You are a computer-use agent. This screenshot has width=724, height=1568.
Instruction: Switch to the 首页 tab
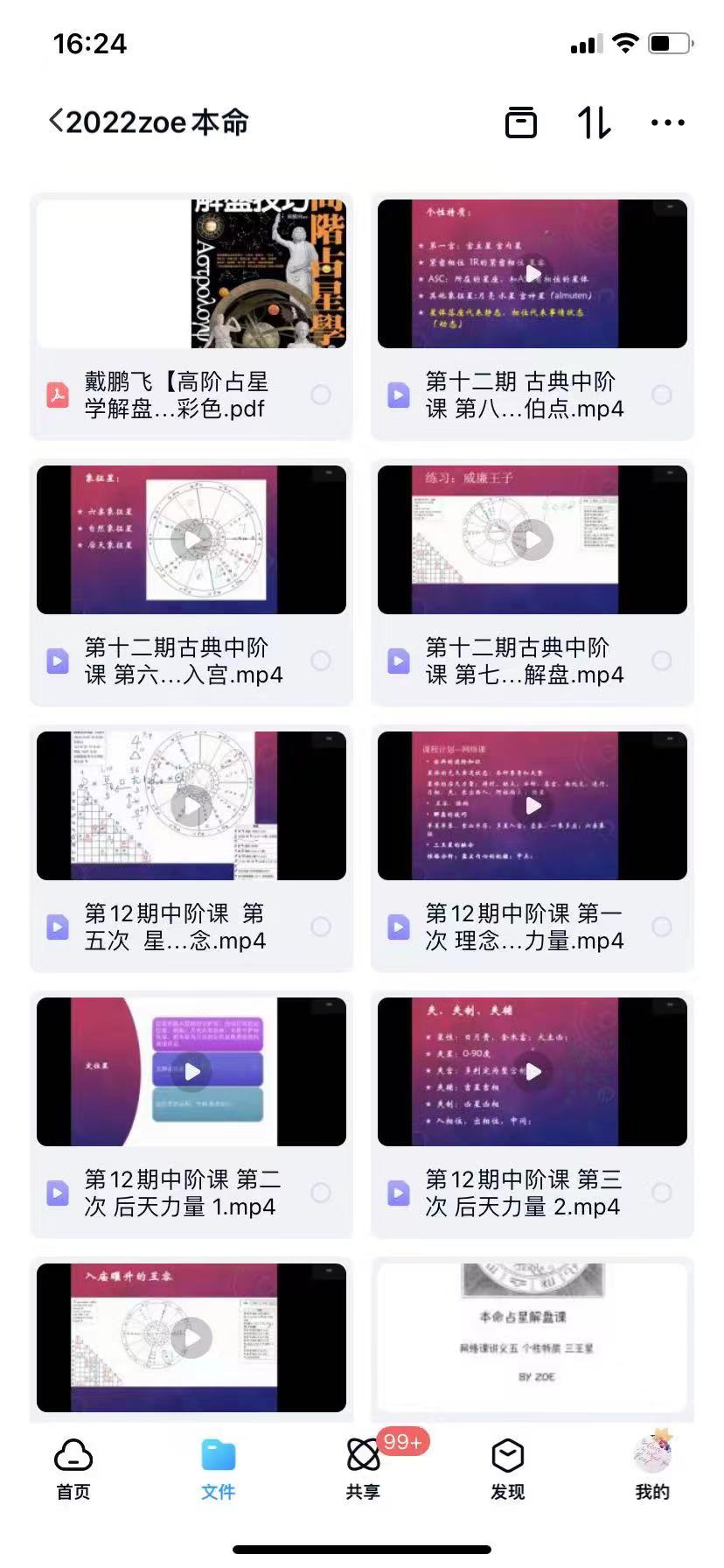[73, 1470]
